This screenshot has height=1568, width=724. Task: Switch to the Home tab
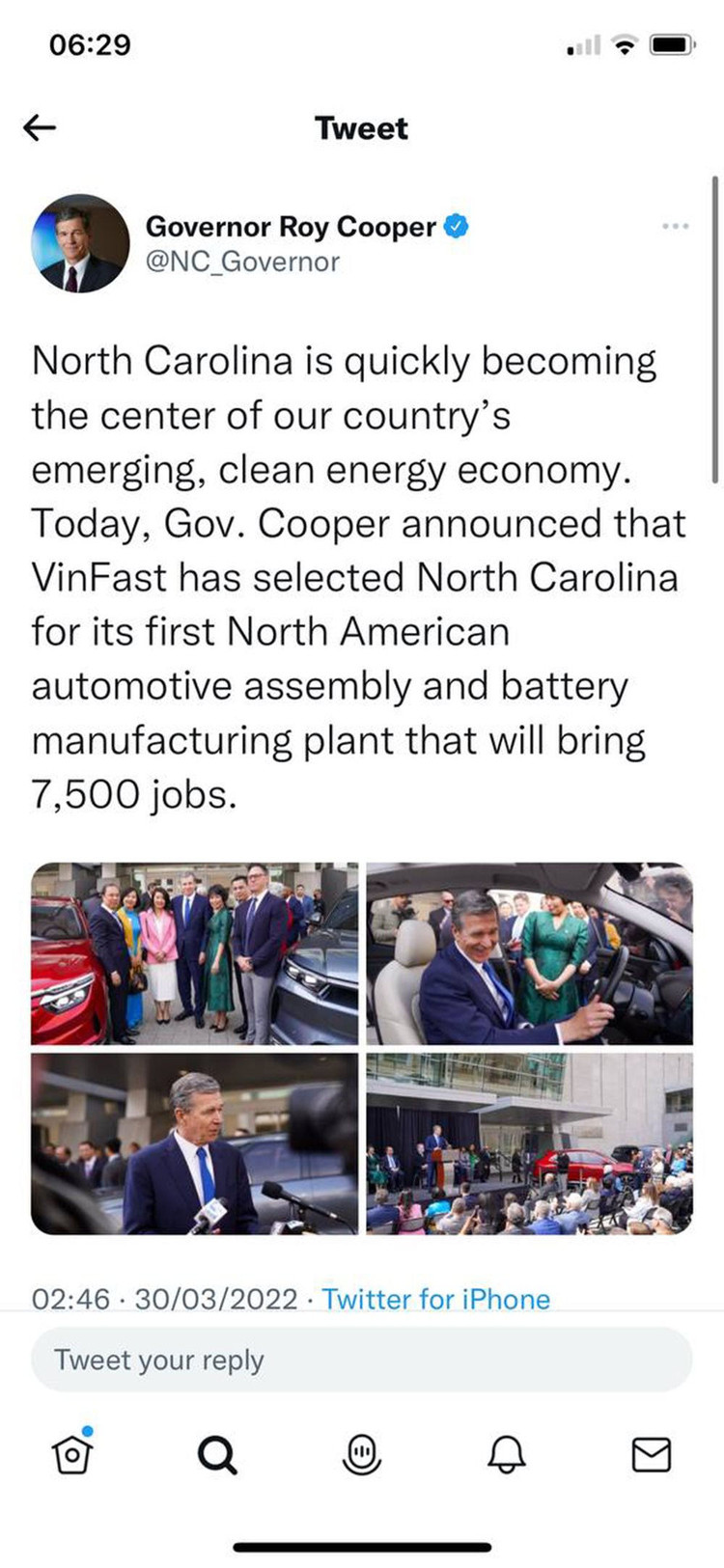[72, 1453]
